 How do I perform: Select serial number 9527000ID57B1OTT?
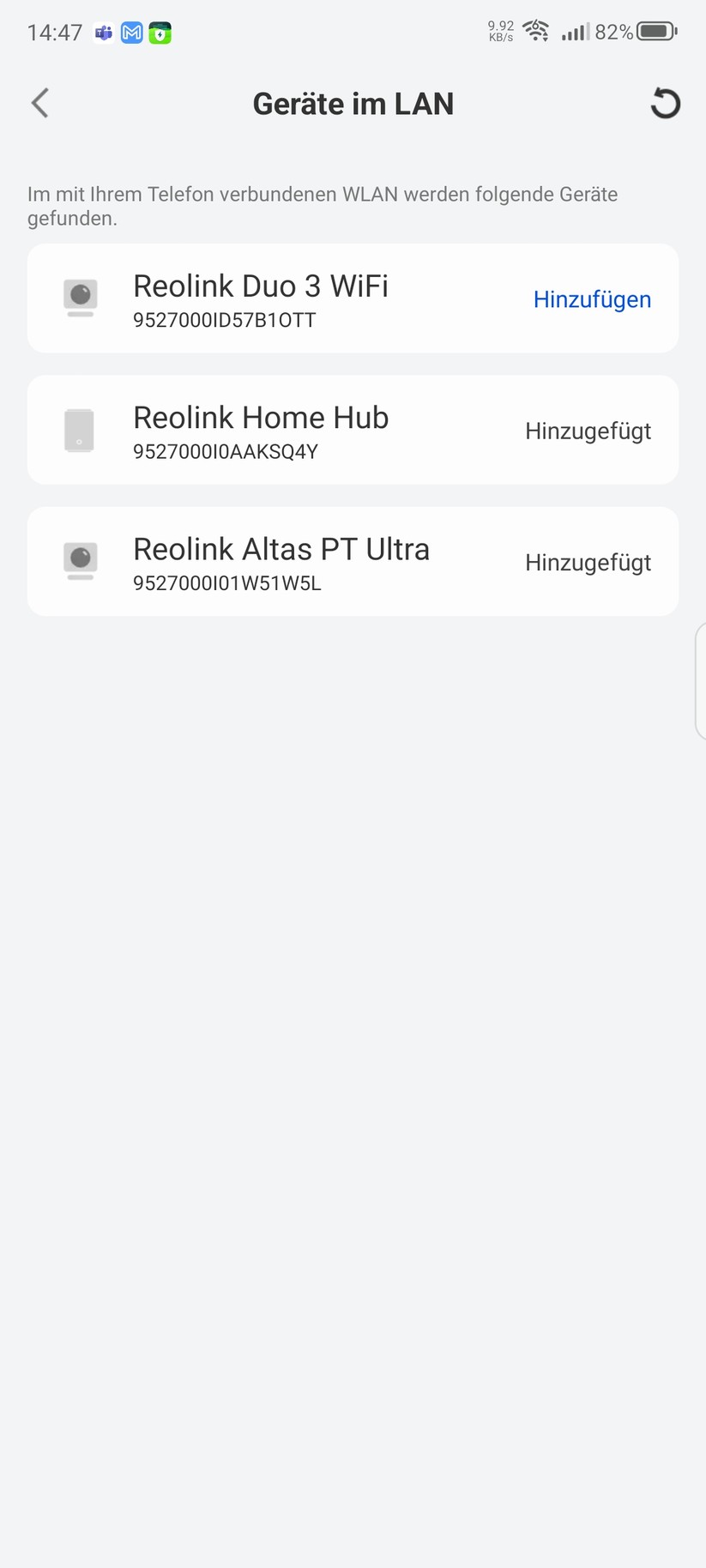point(225,318)
